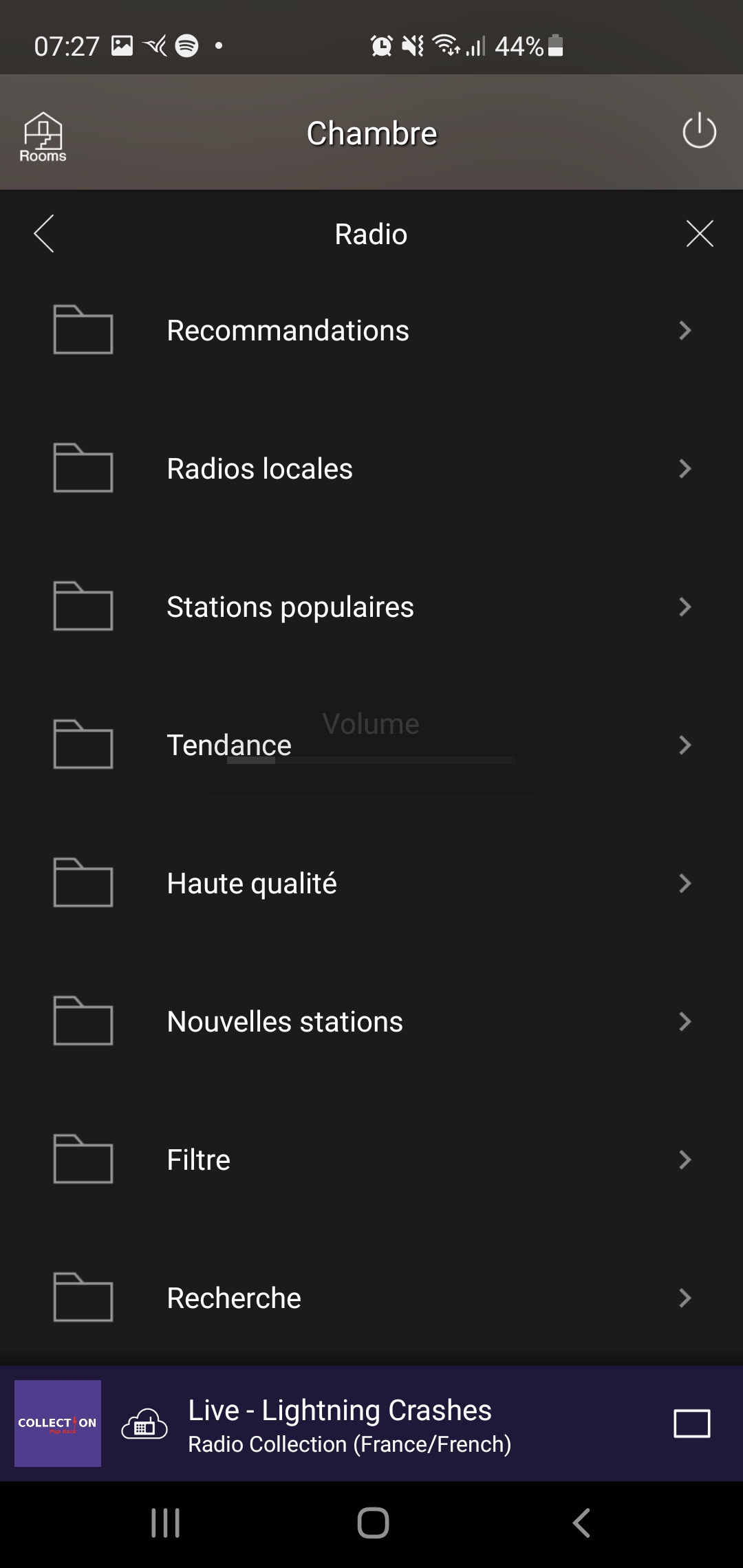
Task: Close the Radio menu
Action: click(700, 234)
